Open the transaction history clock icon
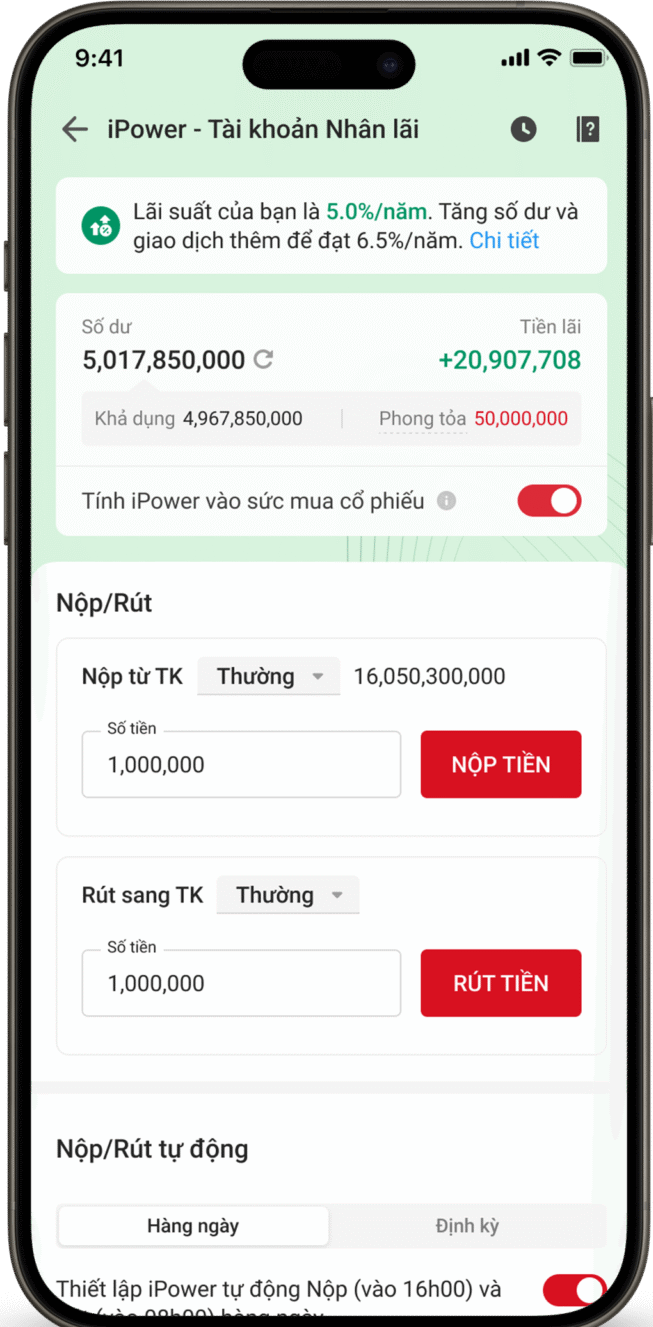The width and height of the screenshot is (653, 1327). point(523,129)
